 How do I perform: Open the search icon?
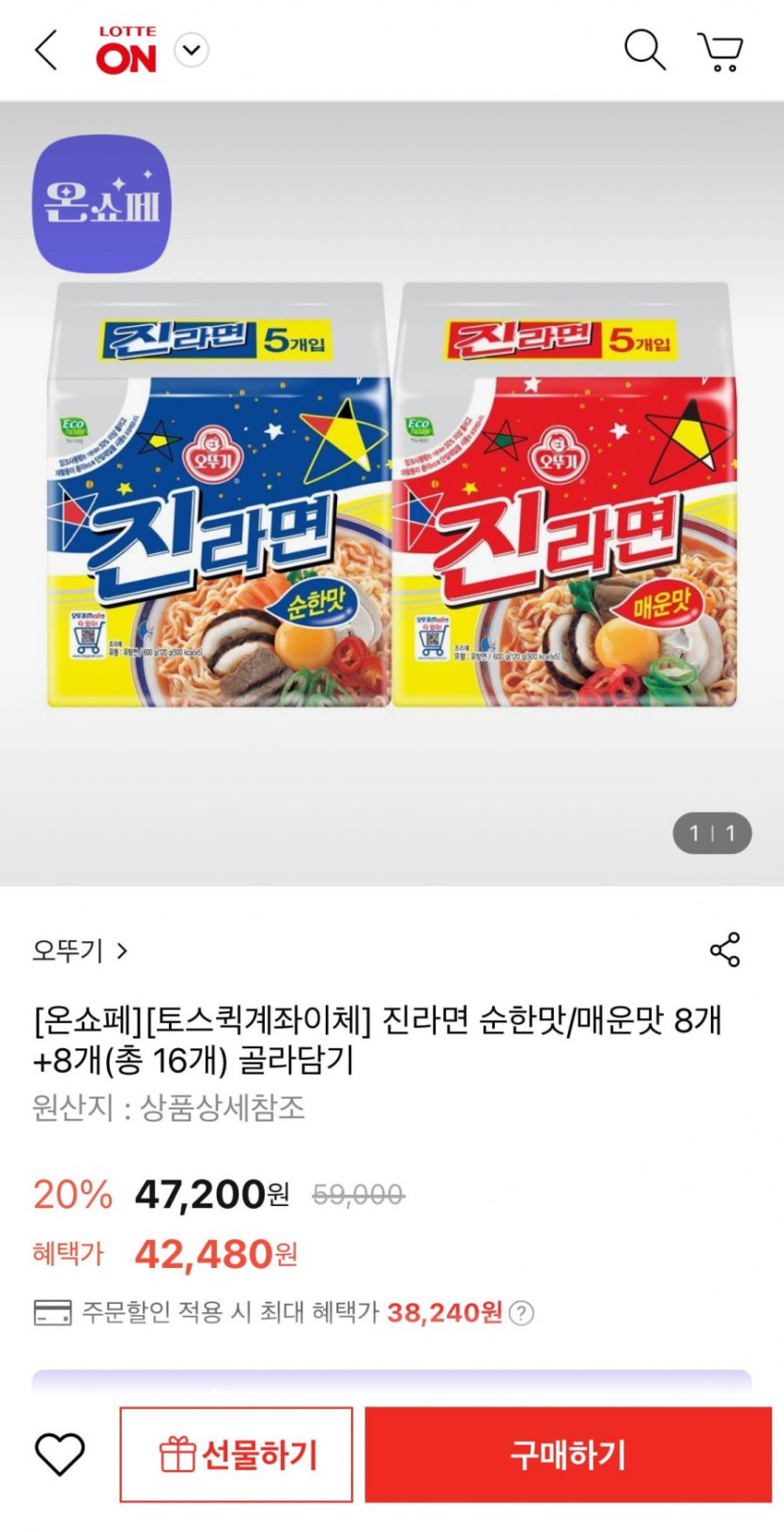[x=644, y=50]
